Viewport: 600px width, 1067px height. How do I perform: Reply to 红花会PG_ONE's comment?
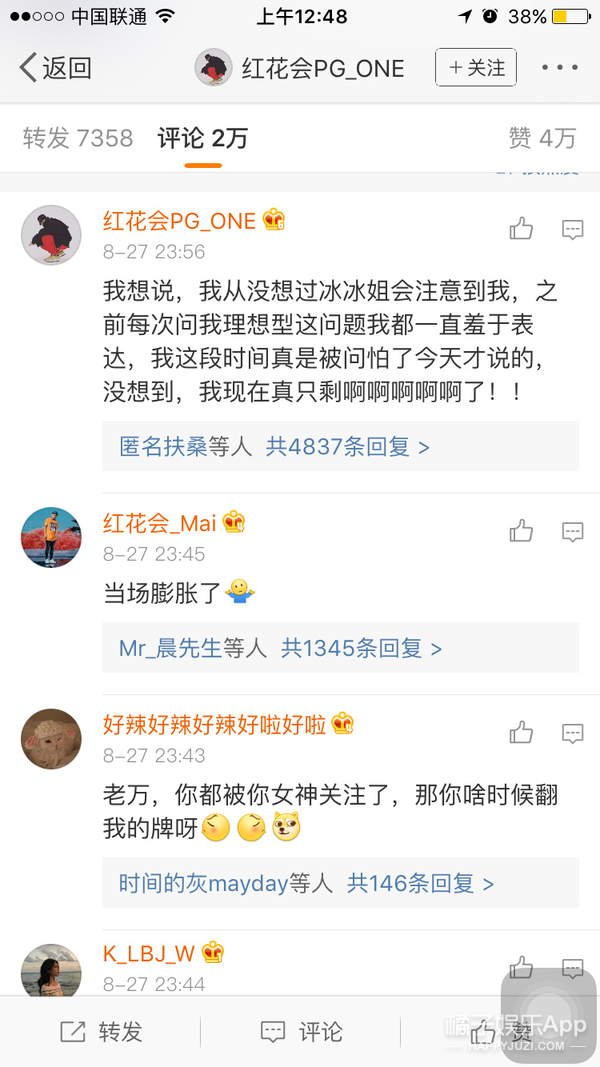(x=572, y=230)
